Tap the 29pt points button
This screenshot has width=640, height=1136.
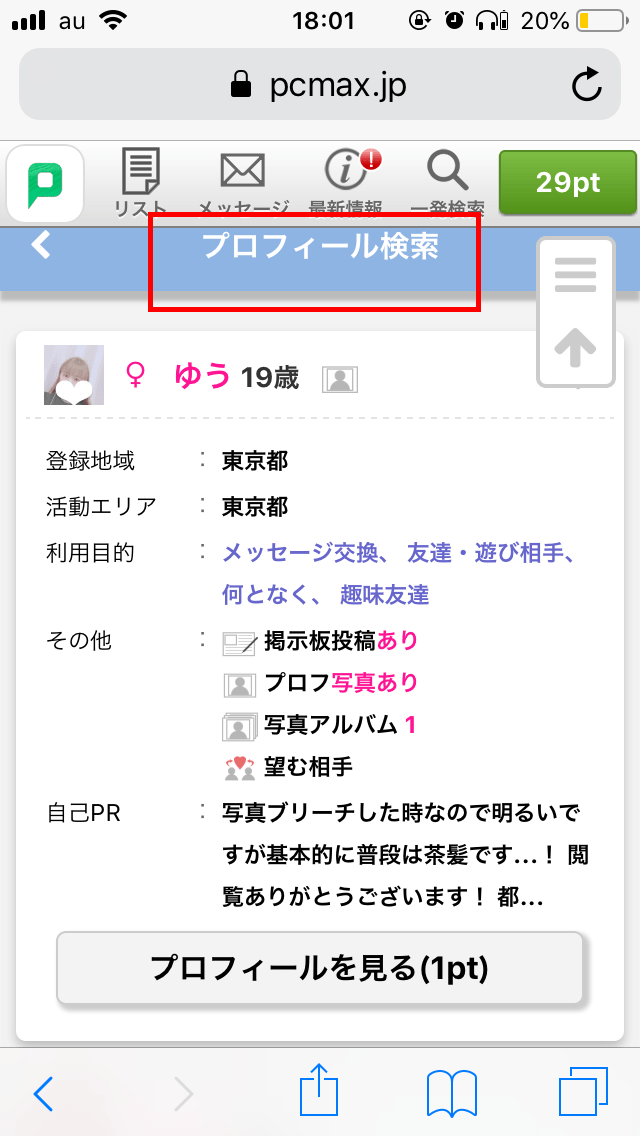(x=567, y=183)
